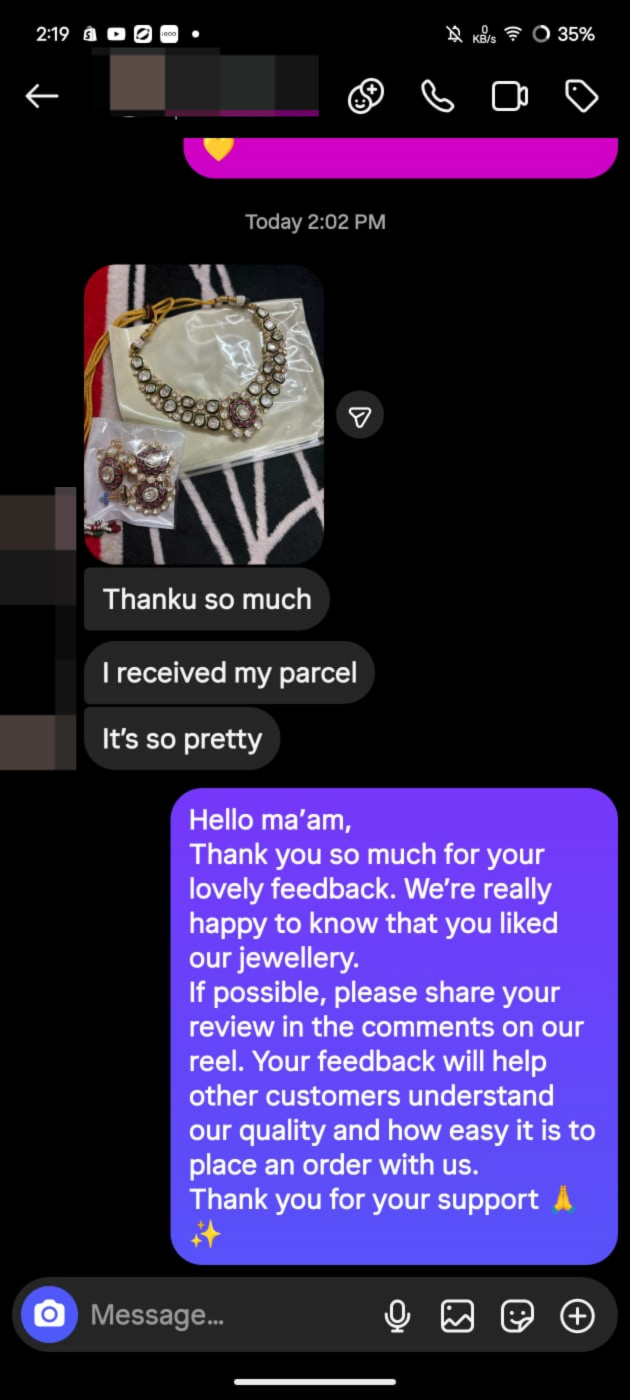This screenshot has height=1400, width=630.
Task: Focus the Message text field
Action: click(220, 1315)
